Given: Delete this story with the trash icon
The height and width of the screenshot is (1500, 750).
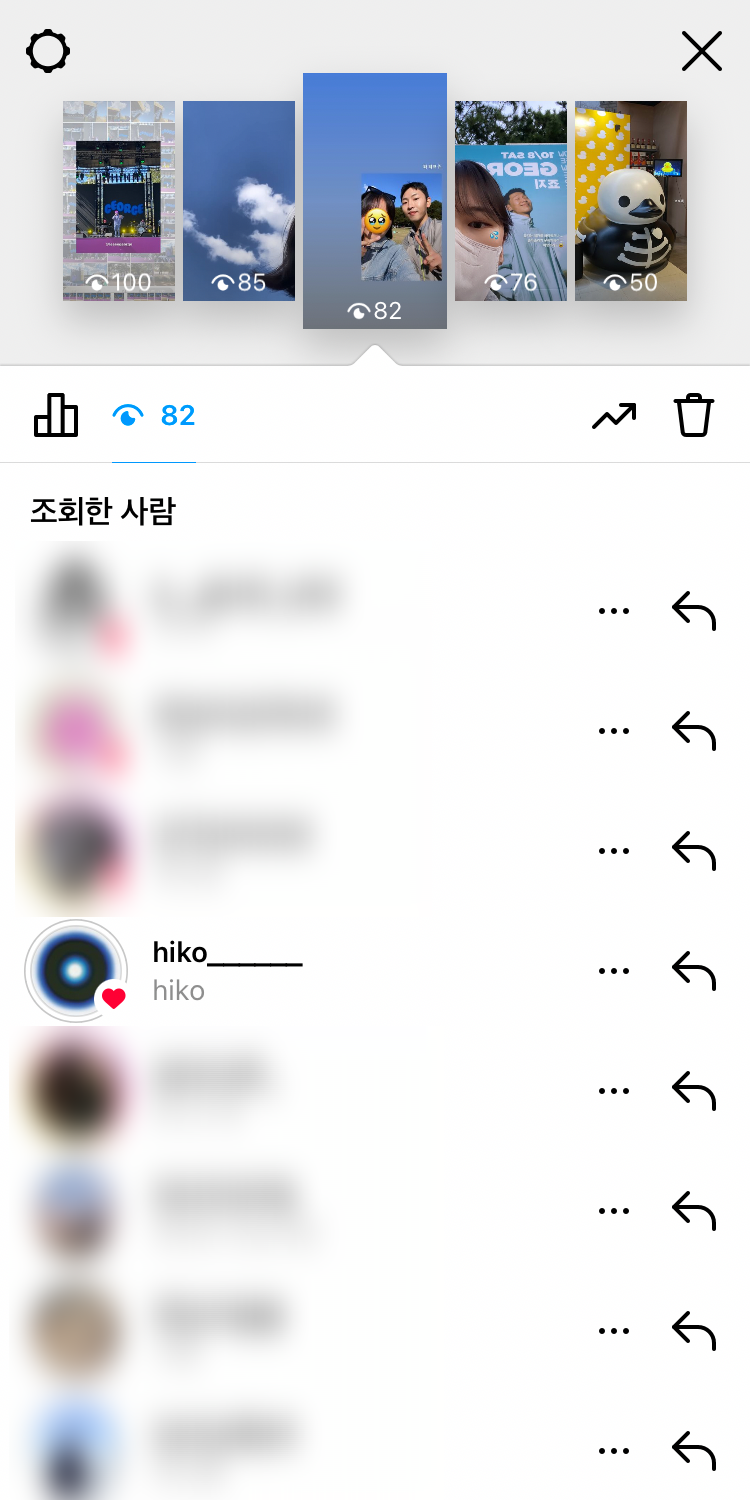Looking at the screenshot, I should pyautogui.click(x=694, y=415).
